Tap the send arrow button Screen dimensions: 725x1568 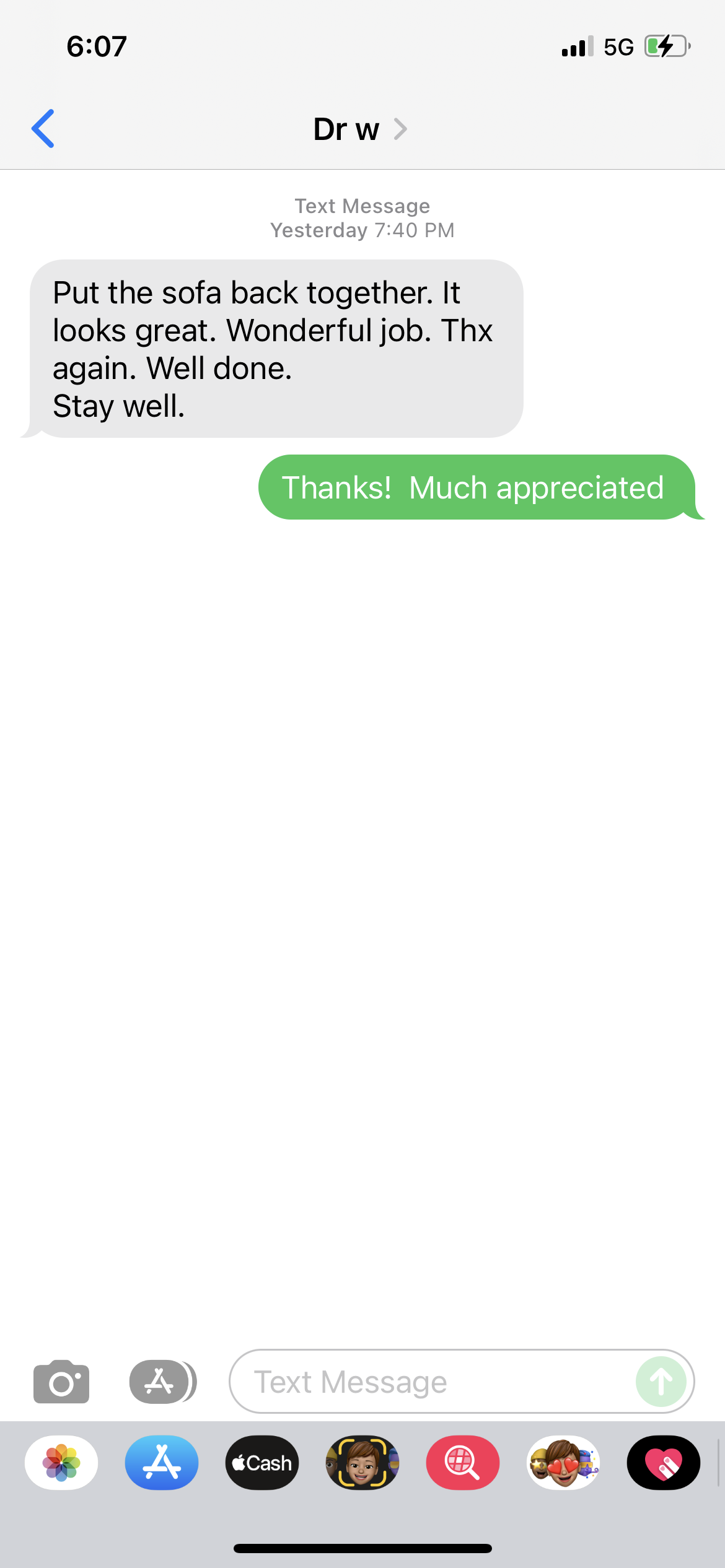661,1382
